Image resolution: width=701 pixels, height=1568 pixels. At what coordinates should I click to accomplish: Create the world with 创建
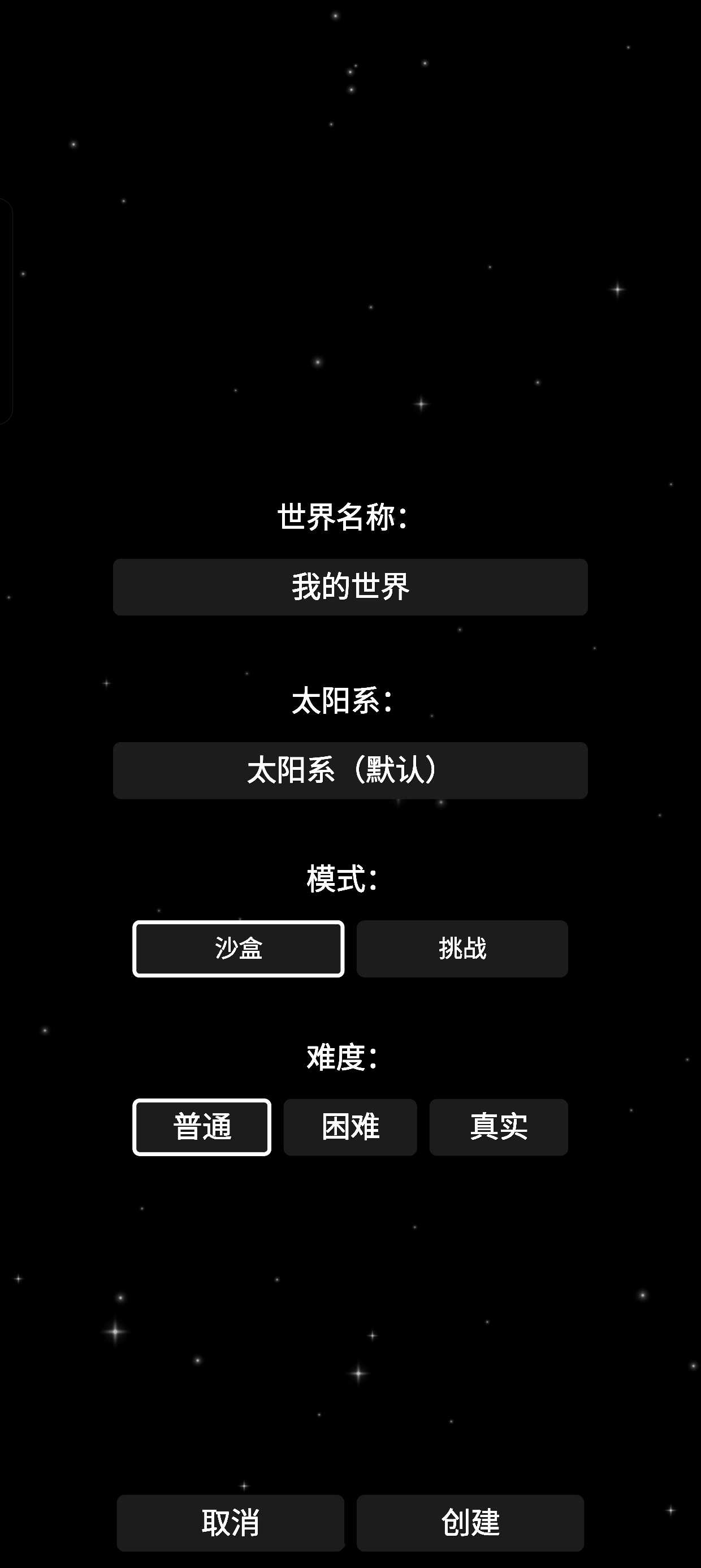470,1522
